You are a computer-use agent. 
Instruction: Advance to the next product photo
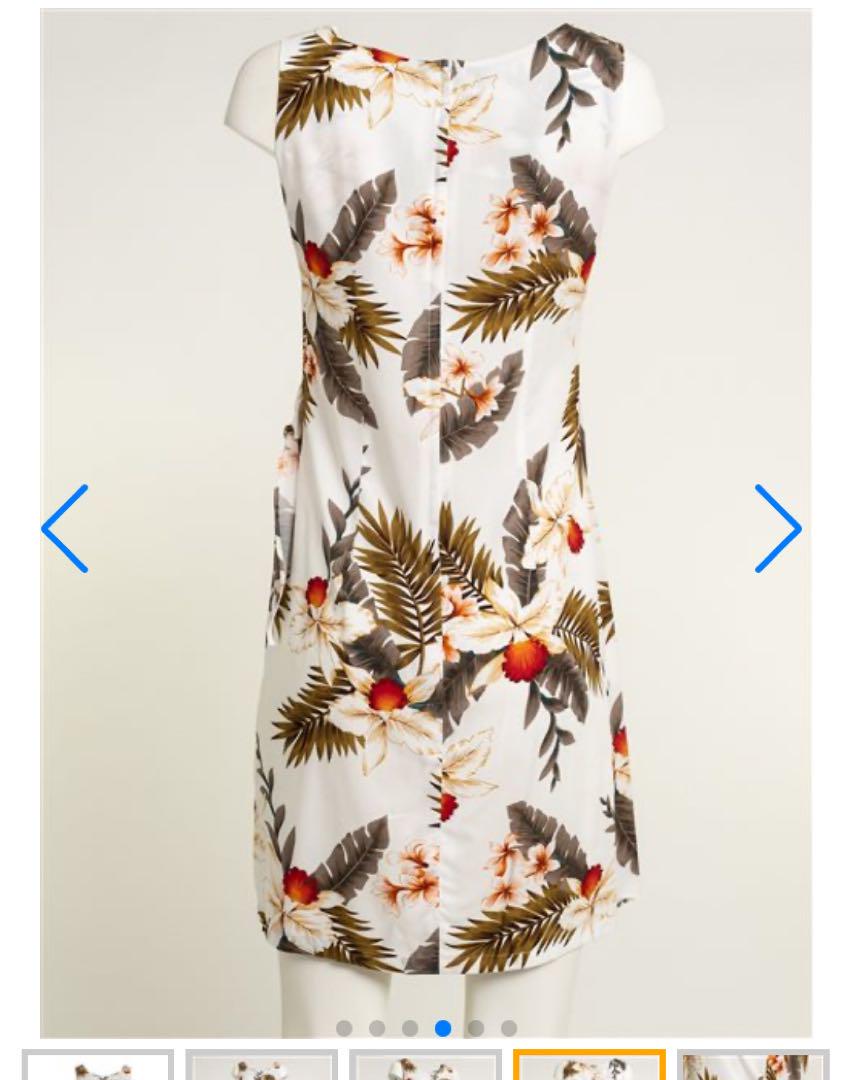click(x=778, y=528)
